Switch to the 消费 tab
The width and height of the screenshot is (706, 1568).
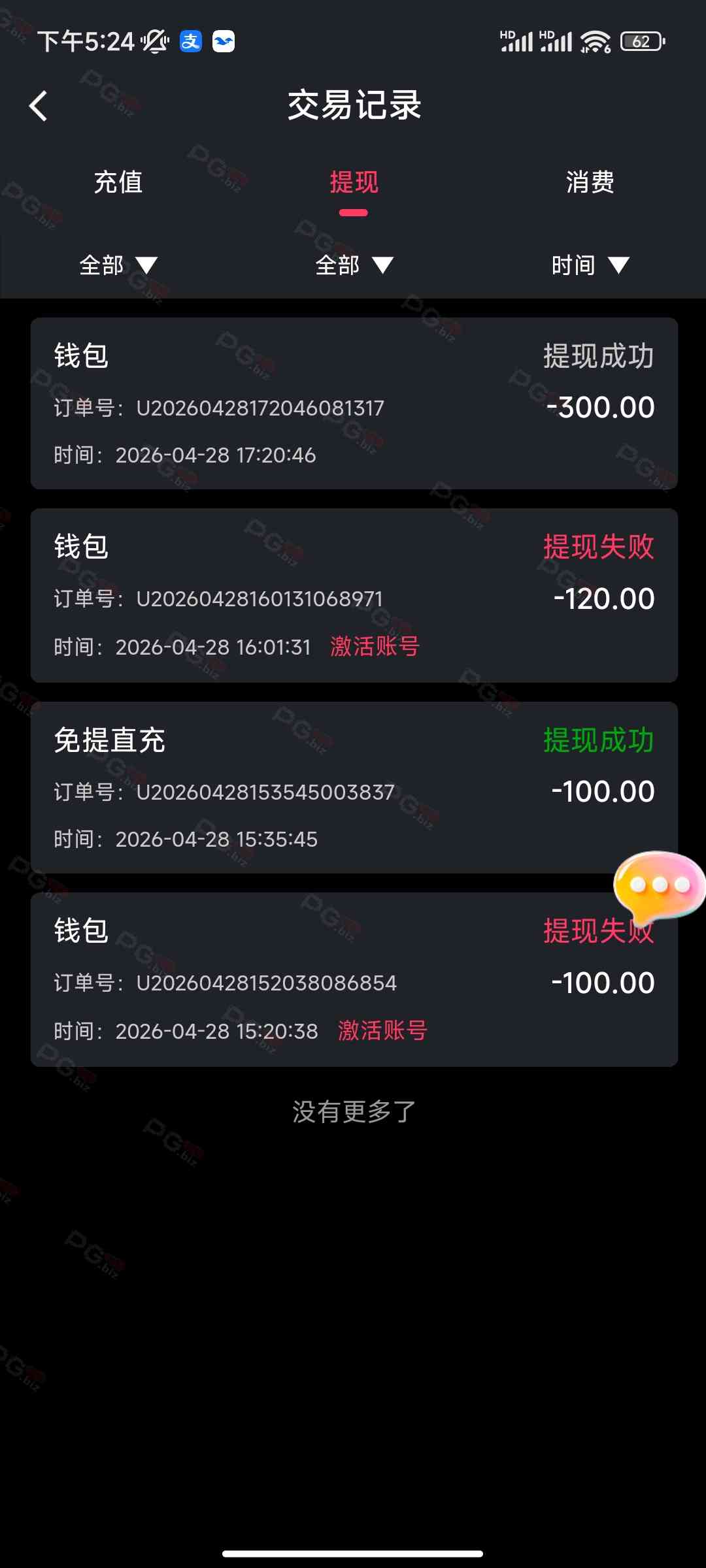click(590, 182)
